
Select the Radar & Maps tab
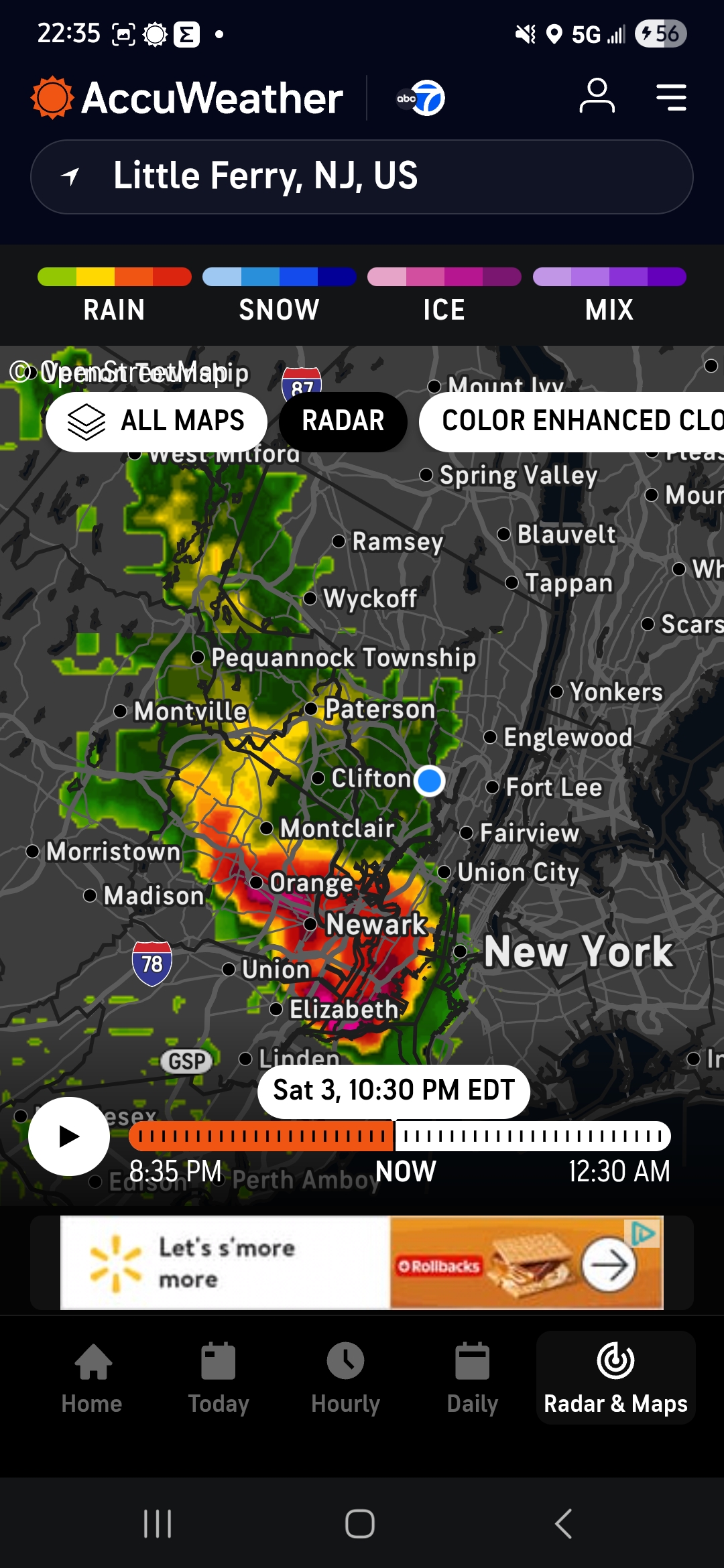[x=615, y=1378]
